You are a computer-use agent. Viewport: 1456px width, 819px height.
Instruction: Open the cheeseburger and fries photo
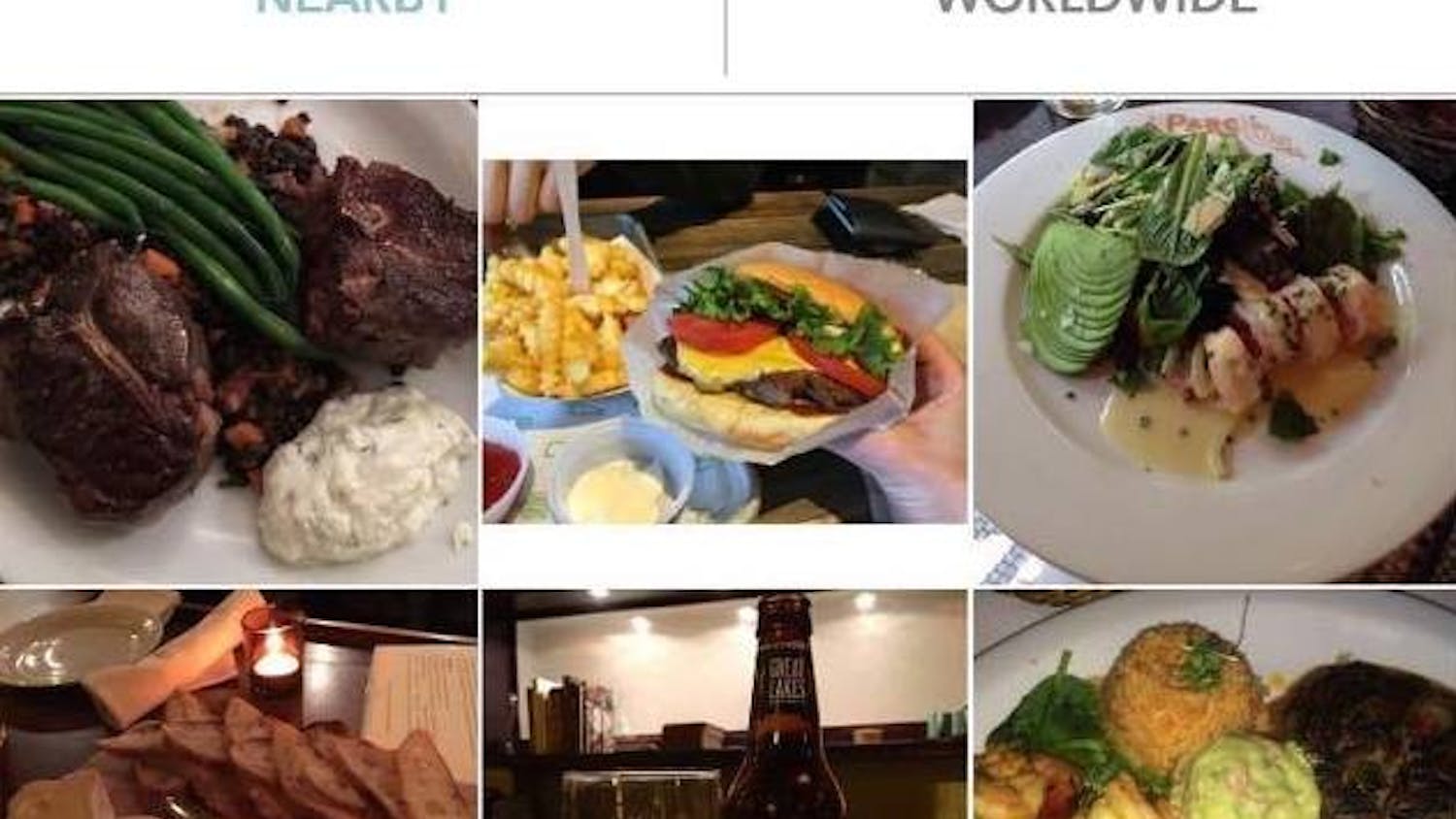[724, 342]
